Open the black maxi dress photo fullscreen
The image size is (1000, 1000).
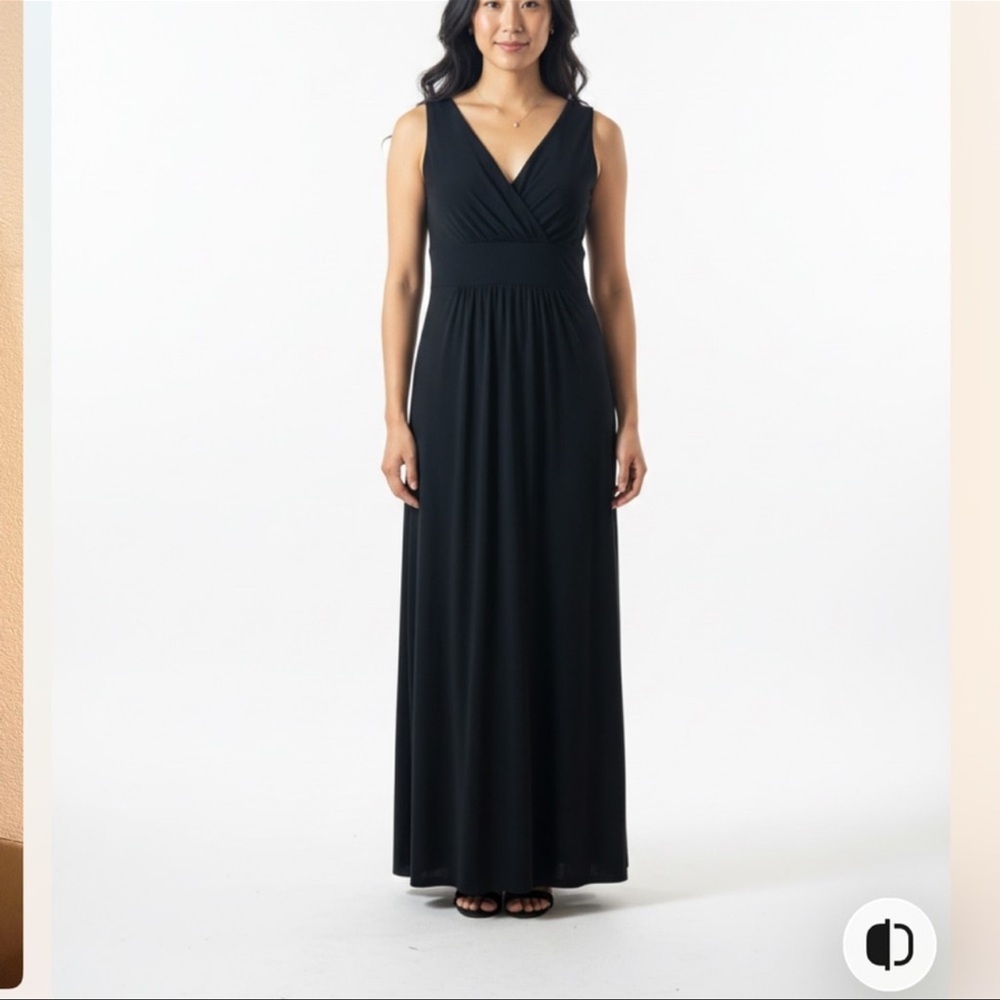[500, 497]
